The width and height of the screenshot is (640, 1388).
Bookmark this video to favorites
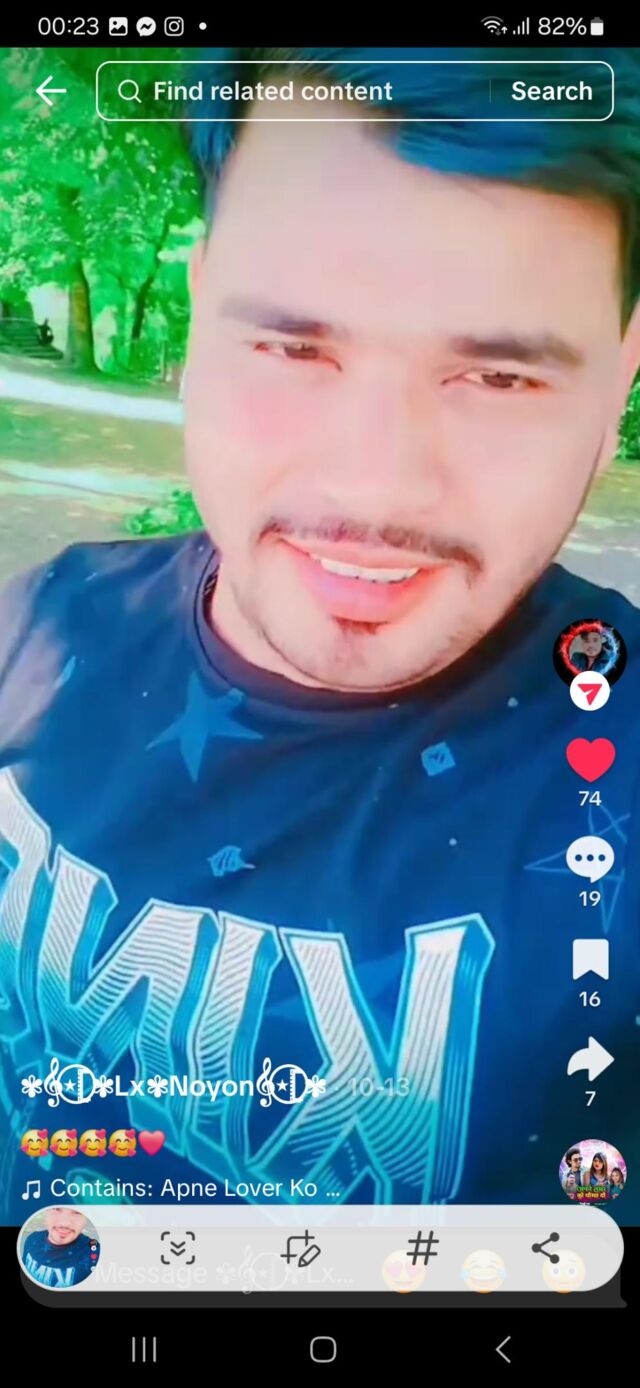tap(590, 960)
